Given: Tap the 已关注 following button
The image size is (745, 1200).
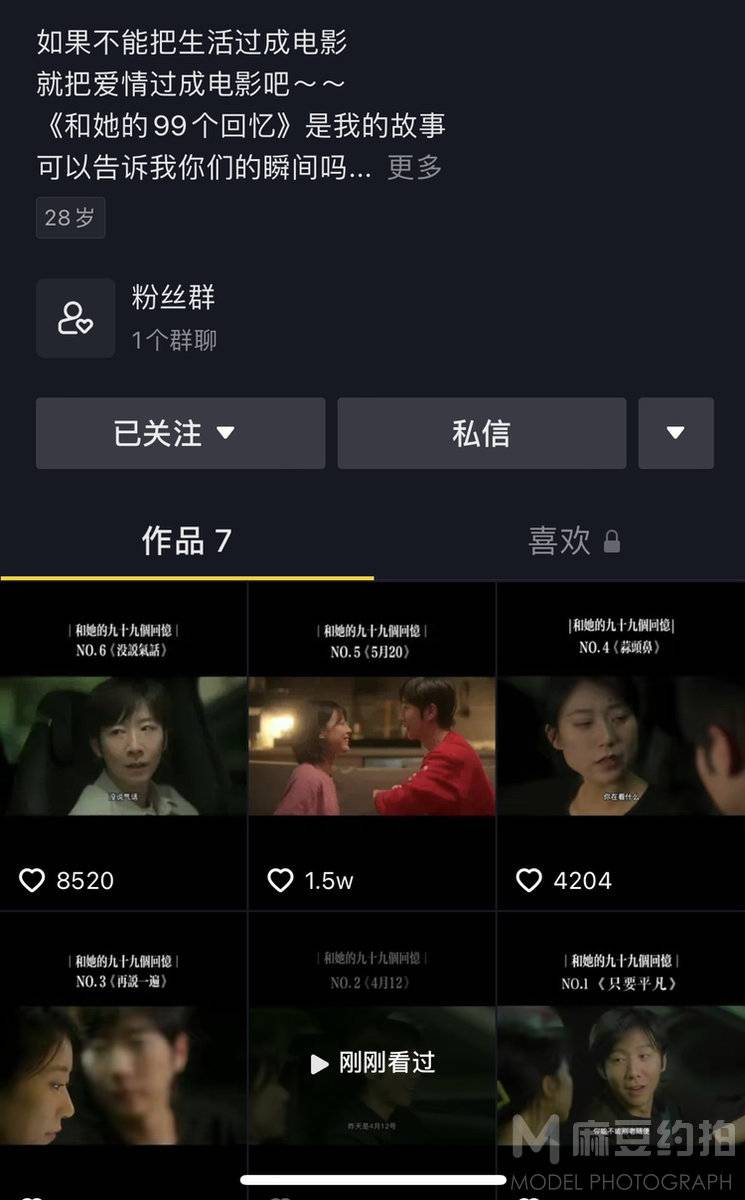Looking at the screenshot, I should [x=181, y=433].
